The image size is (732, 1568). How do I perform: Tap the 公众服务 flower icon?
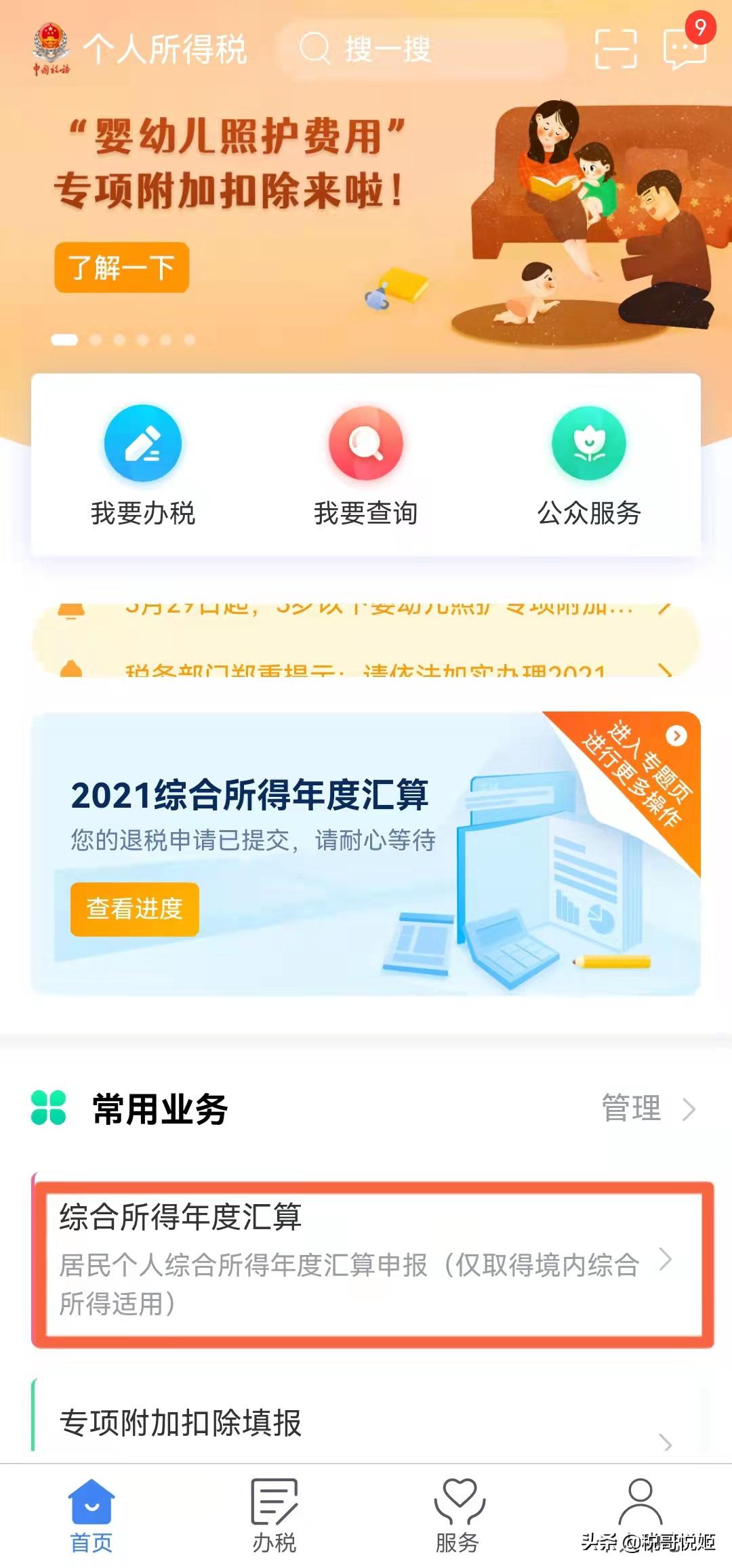tap(589, 444)
